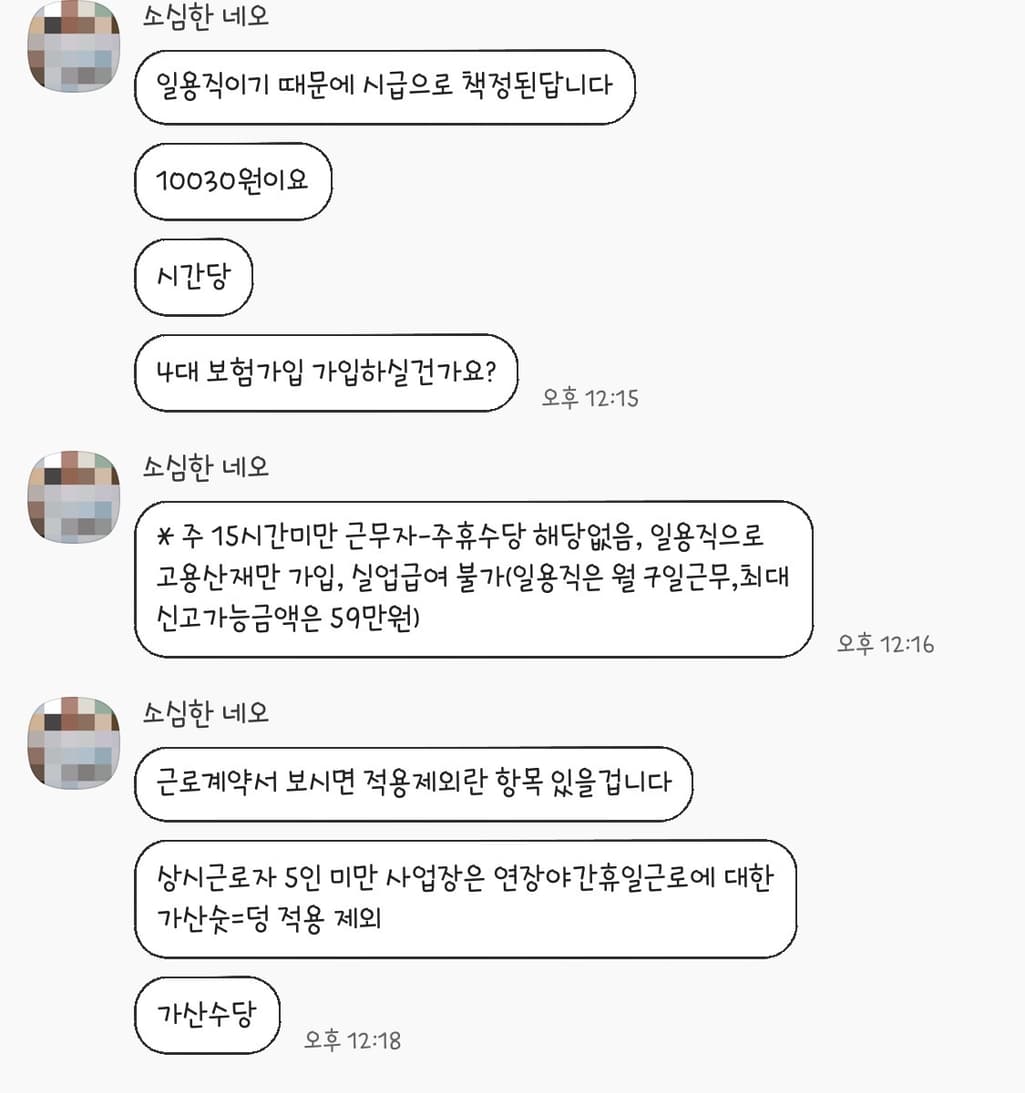Open 소심한 네오's avatar beside 근로계약서 보시면 message
1025x1093 pixels.
(x=73, y=744)
